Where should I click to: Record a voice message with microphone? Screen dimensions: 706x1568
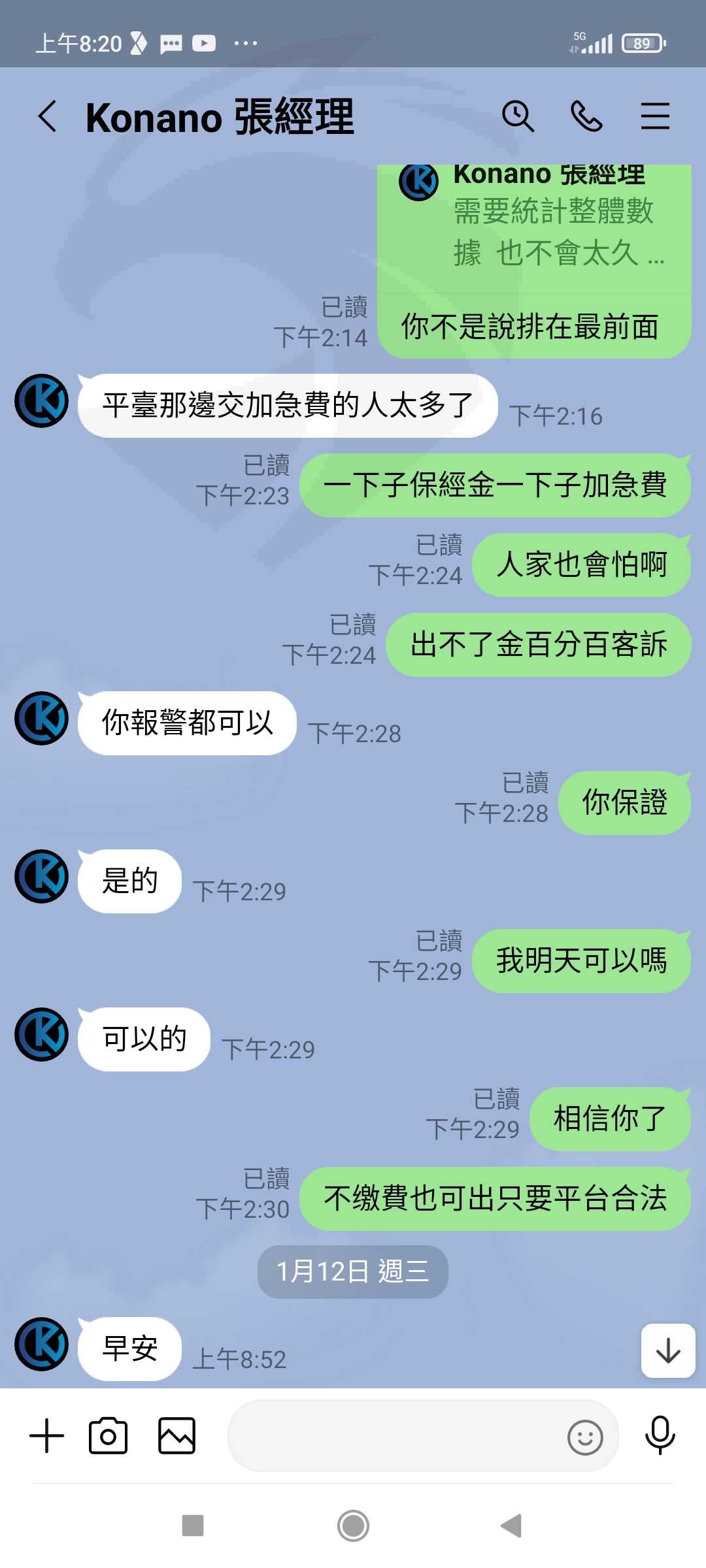coord(660,1435)
